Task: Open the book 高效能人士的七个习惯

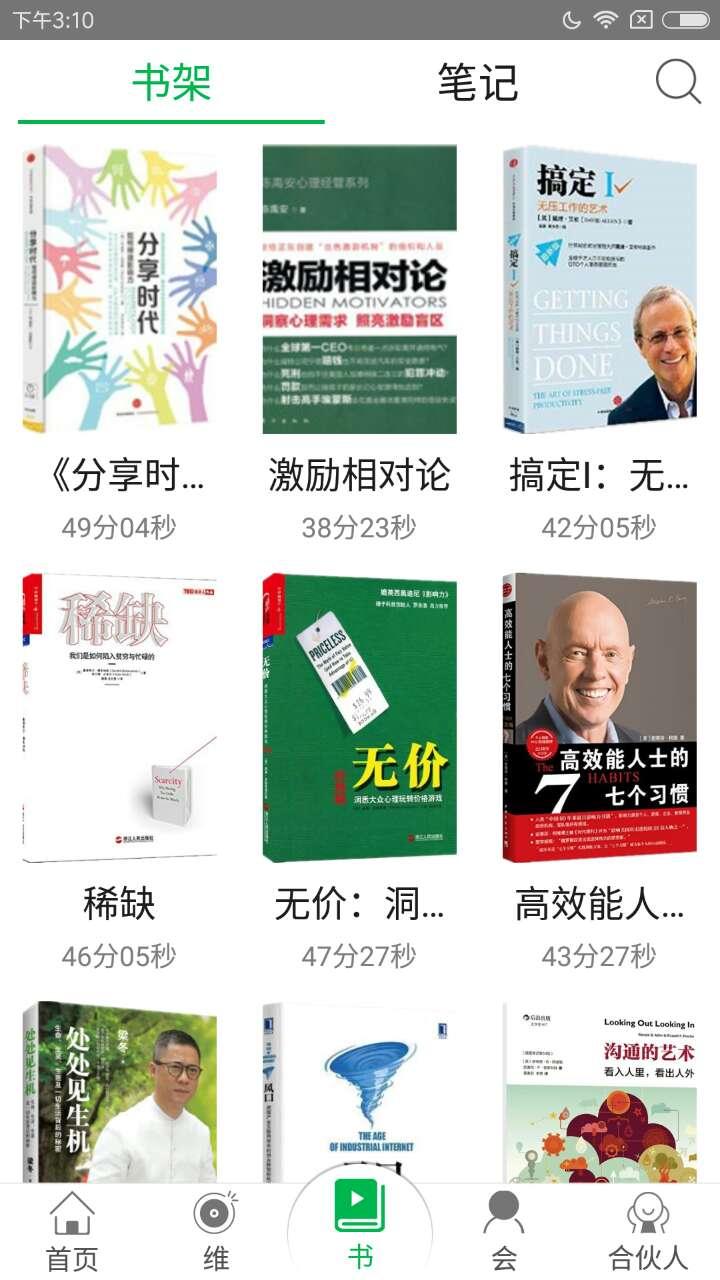Action: [x=599, y=717]
